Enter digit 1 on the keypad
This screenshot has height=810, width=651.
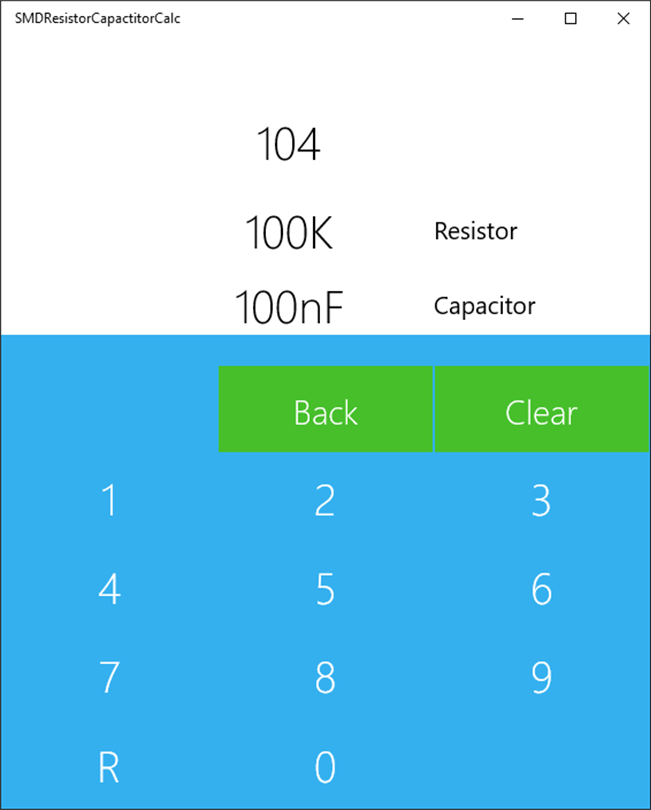[109, 500]
